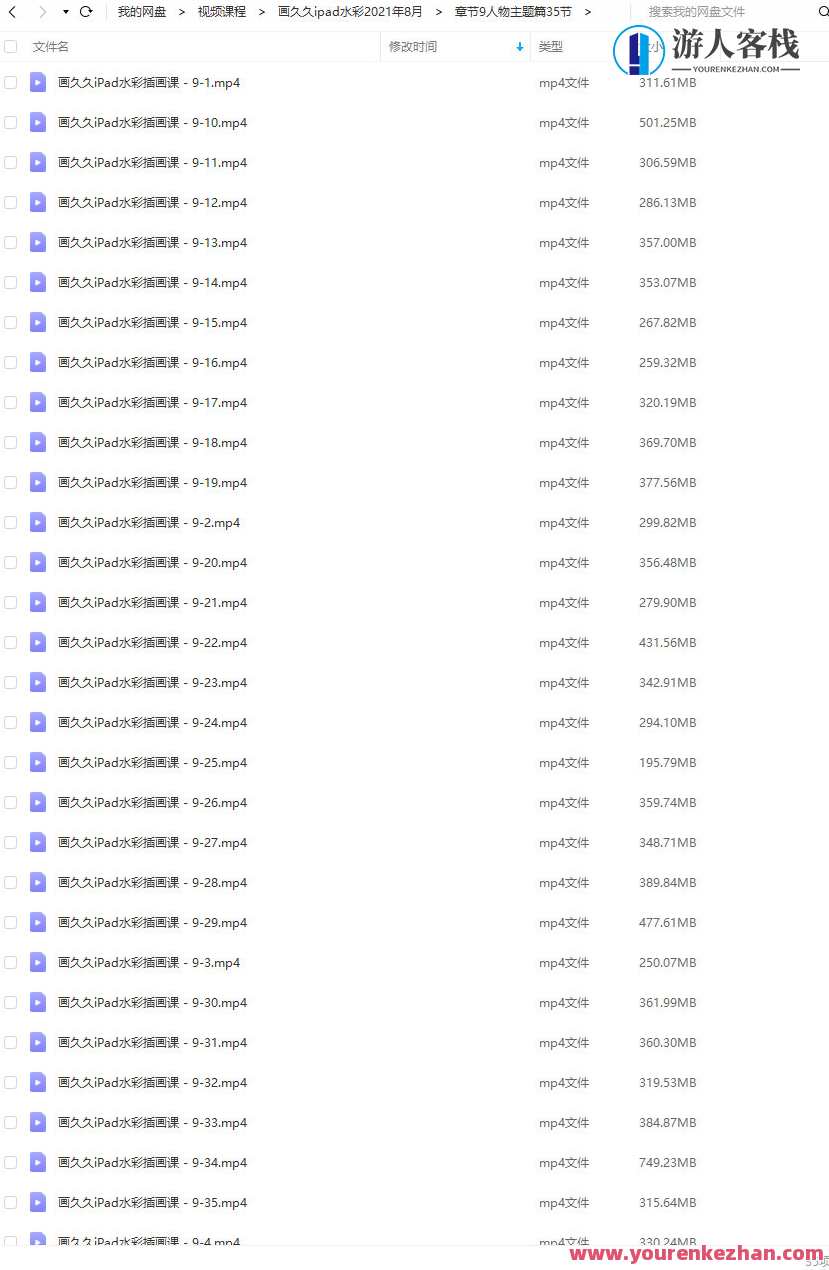The height and width of the screenshot is (1270, 829).
Task: Jump to 视频课程 folder in breadcrumb
Action: [221, 12]
